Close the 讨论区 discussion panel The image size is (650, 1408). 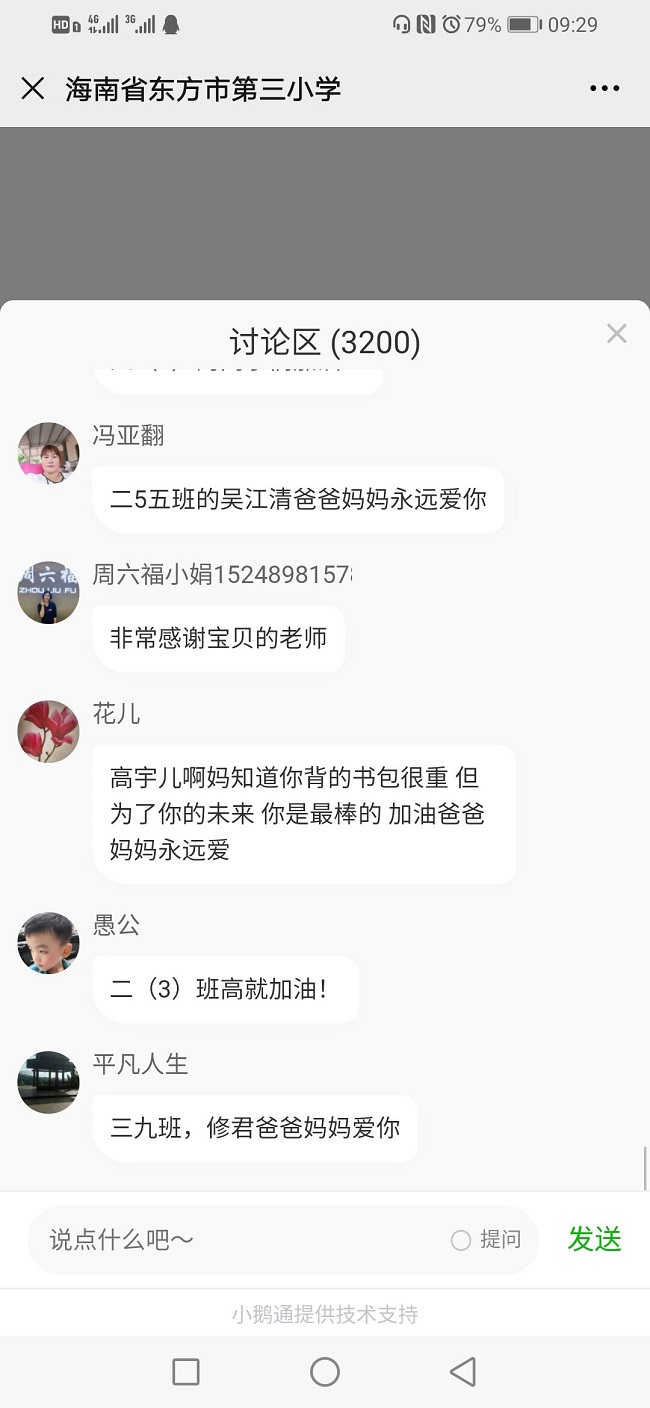pyautogui.click(x=616, y=334)
